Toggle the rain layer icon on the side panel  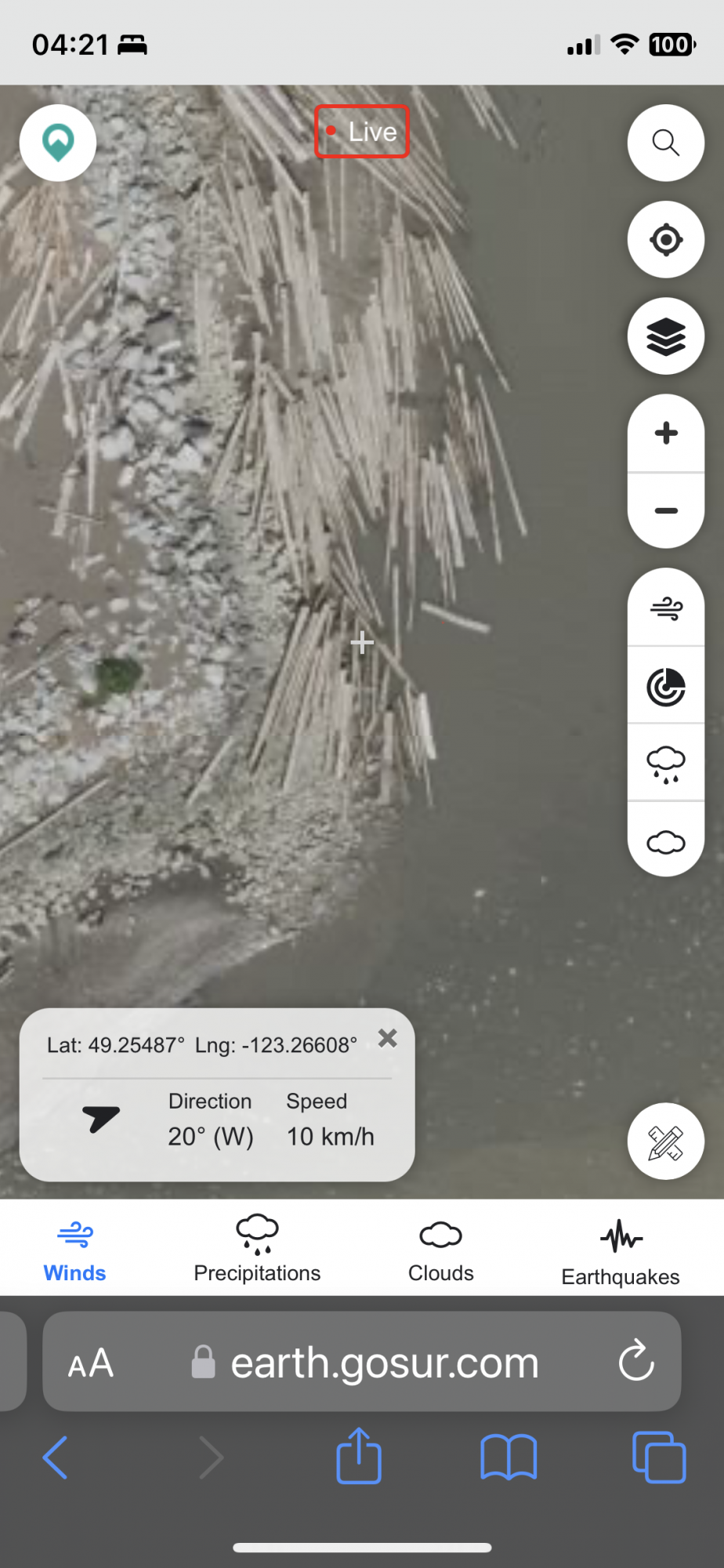[665, 764]
